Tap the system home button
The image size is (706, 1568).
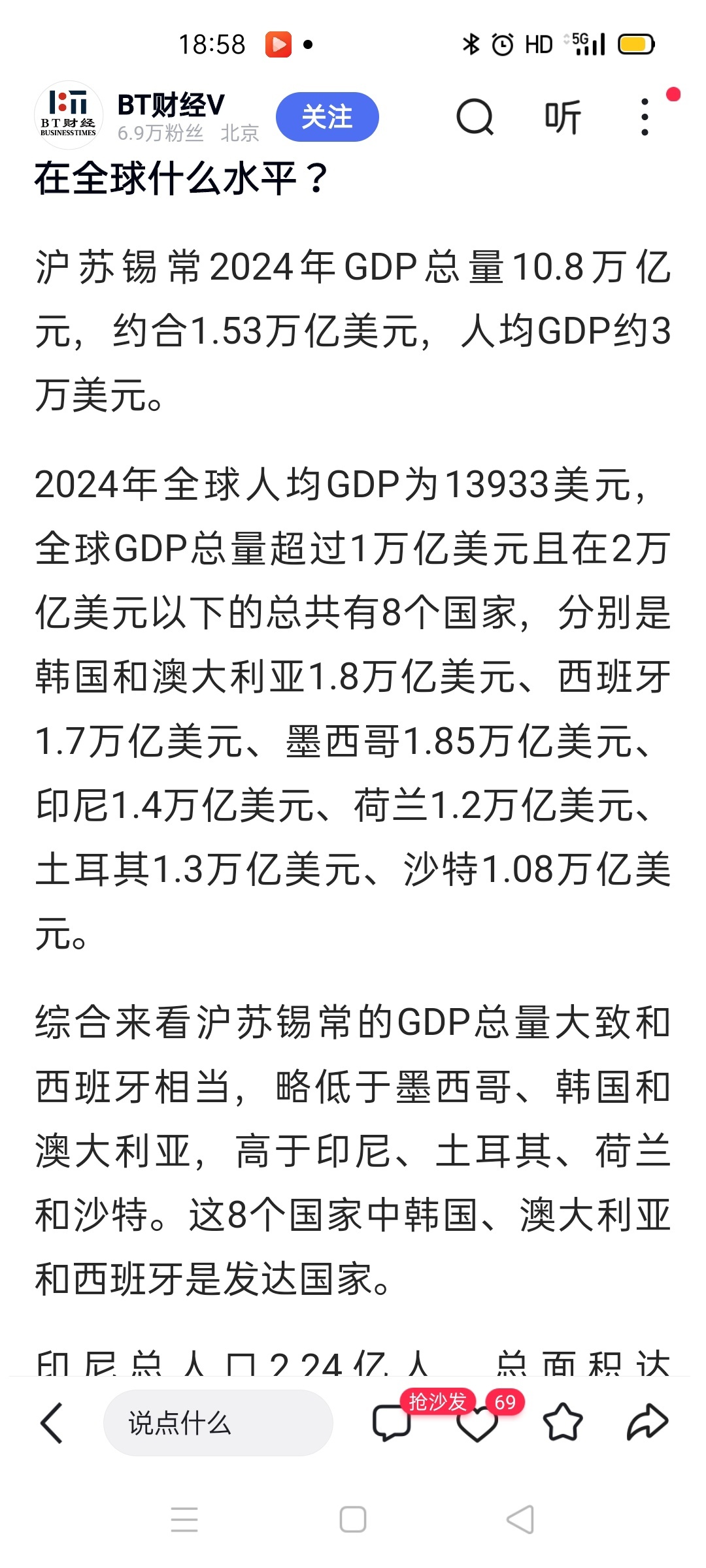tap(353, 1519)
